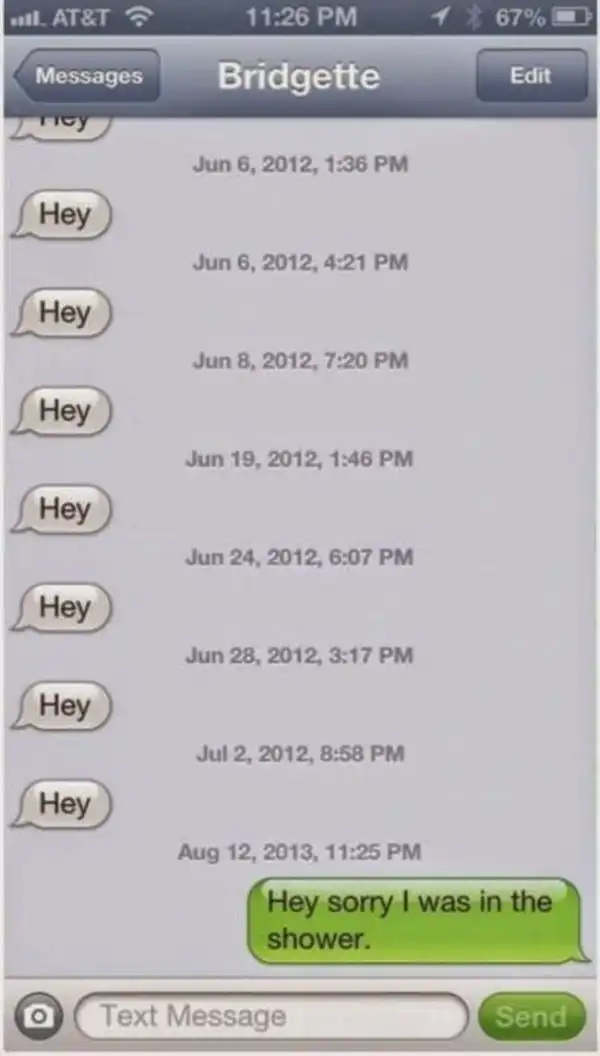The width and height of the screenshot is (600, 1056).
Task: Tap the Edit button
Action: click(x=530, y=76)
